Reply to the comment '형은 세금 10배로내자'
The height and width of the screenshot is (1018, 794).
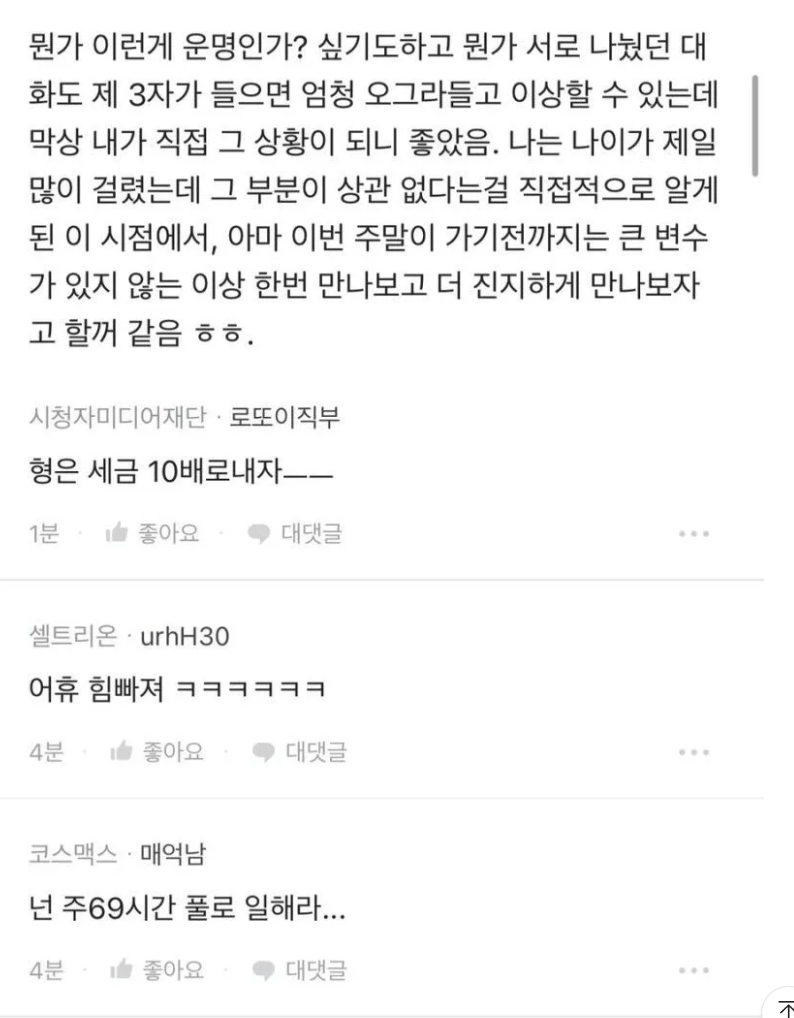(296, 534)
